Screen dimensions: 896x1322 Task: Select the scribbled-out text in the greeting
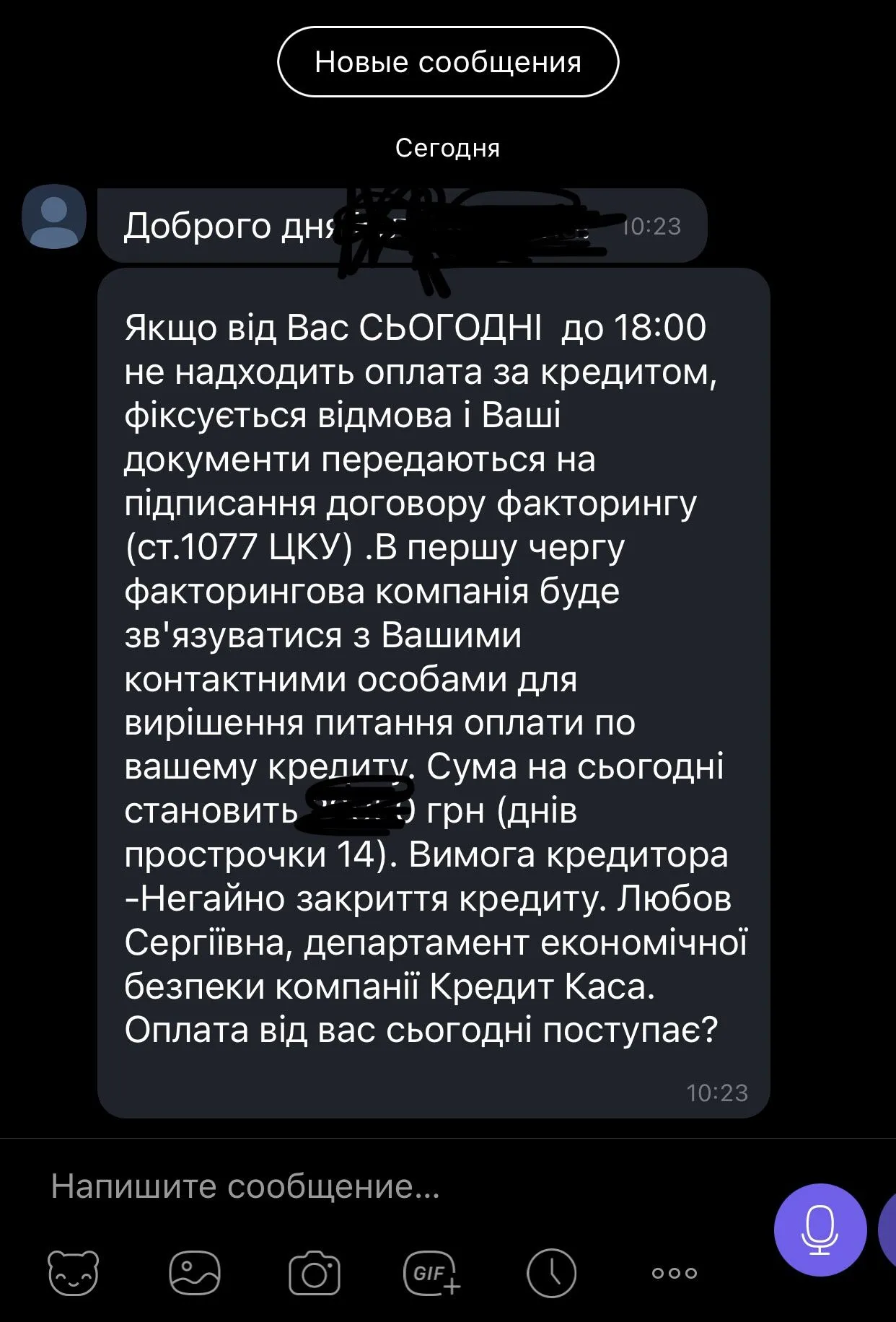coord(462,227)
